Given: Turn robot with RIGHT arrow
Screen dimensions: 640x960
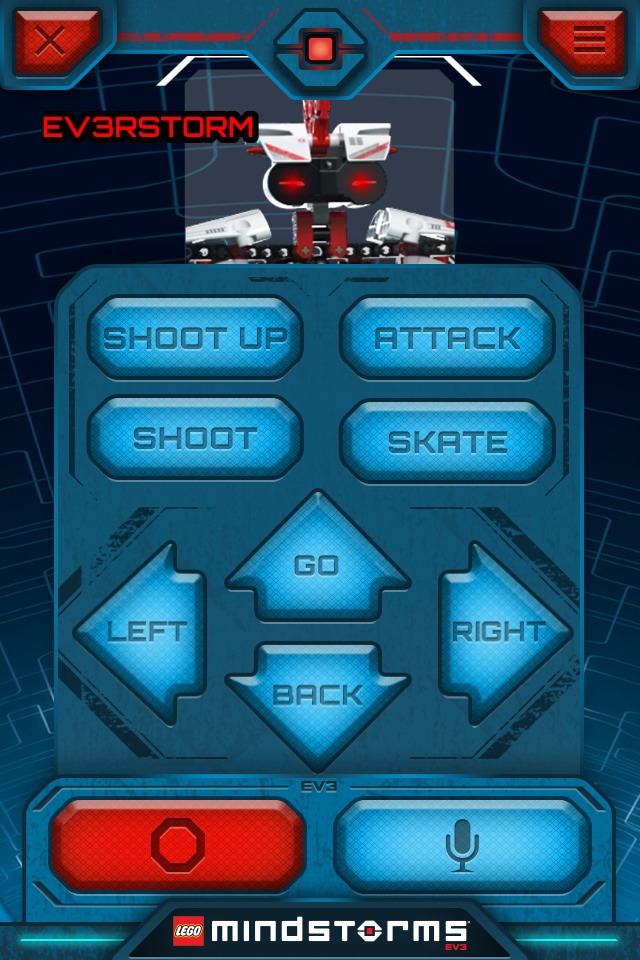Looking at the screenshot, I should (x=502, y=629).
